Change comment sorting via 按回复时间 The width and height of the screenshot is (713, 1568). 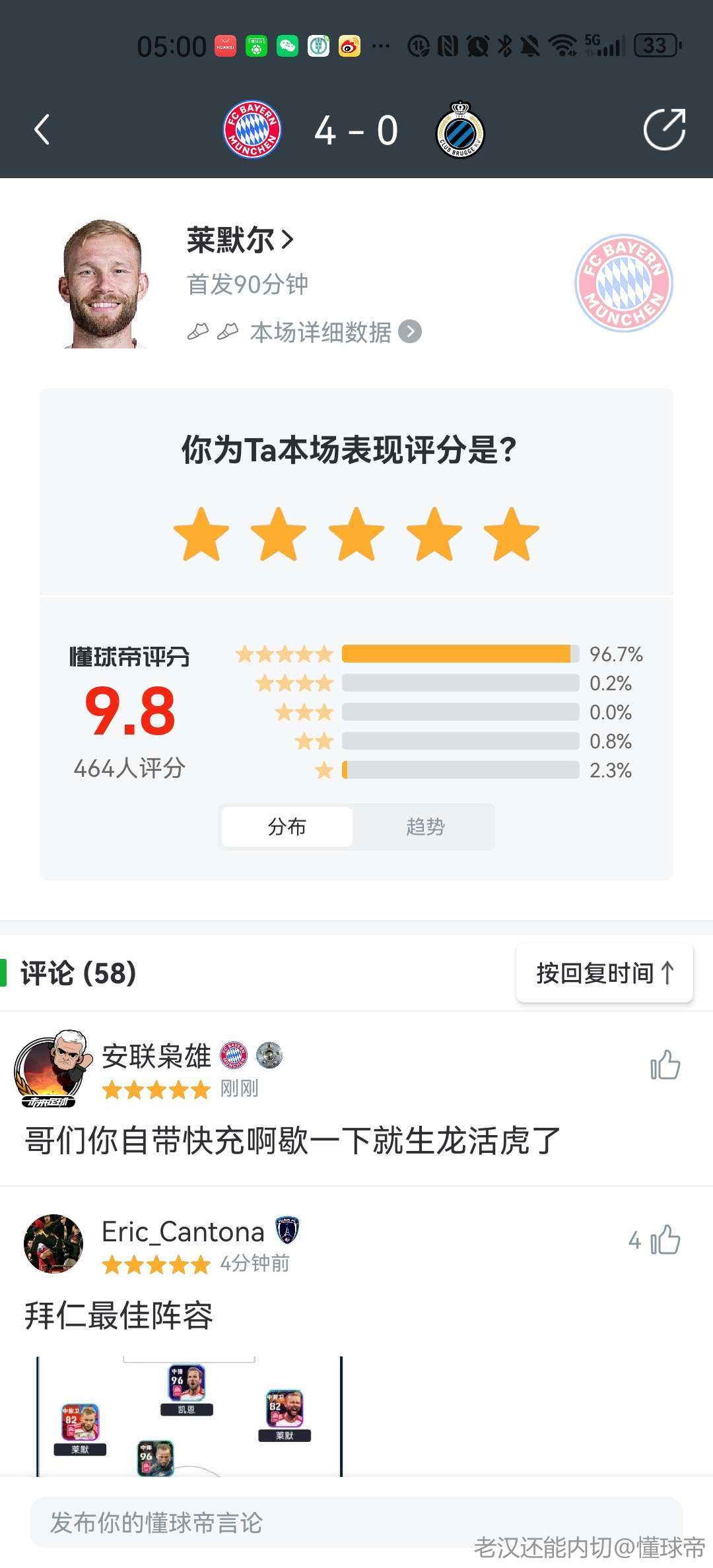point(605,973)
